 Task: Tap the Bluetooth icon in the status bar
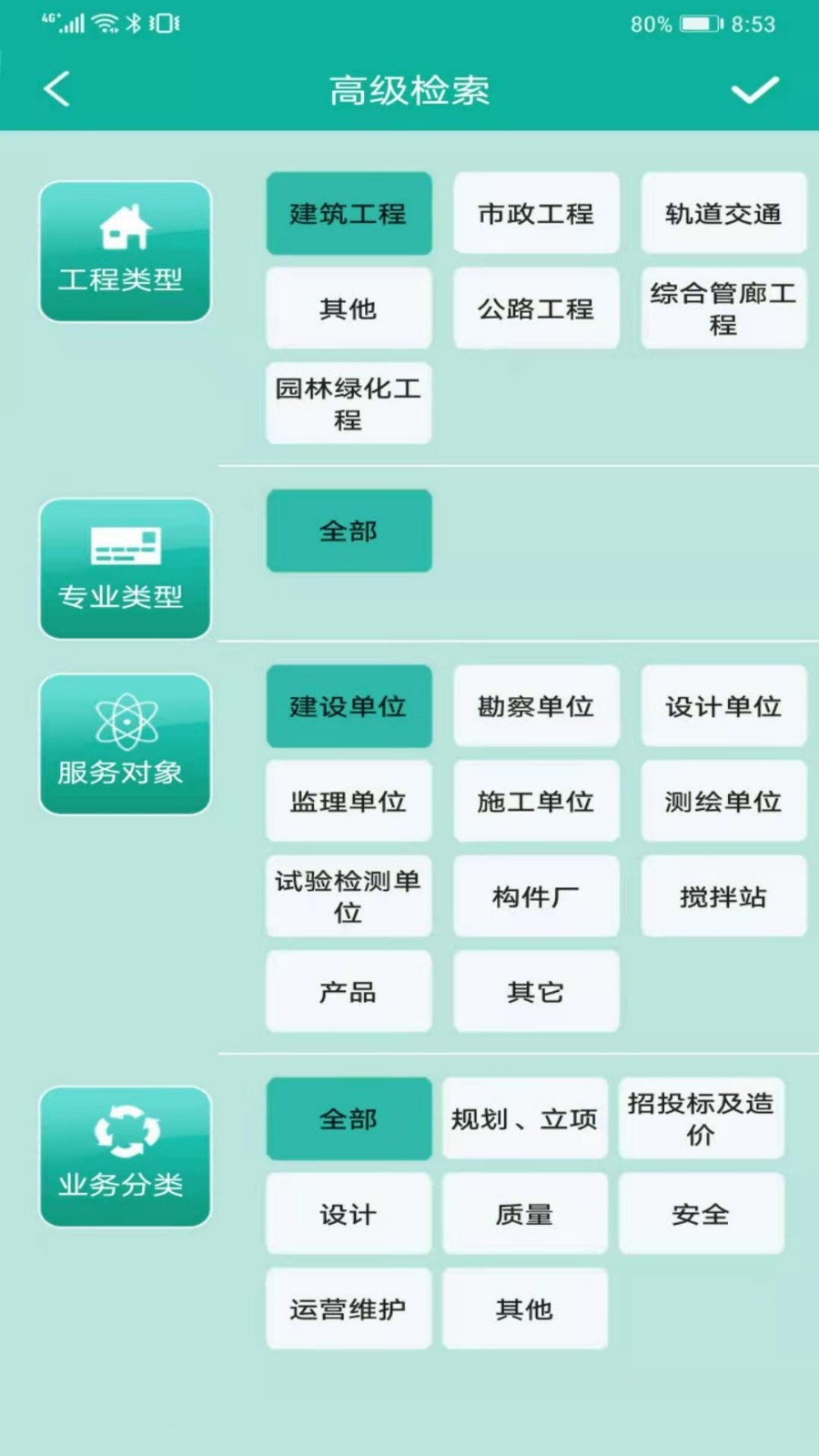(x=136, y=20)
